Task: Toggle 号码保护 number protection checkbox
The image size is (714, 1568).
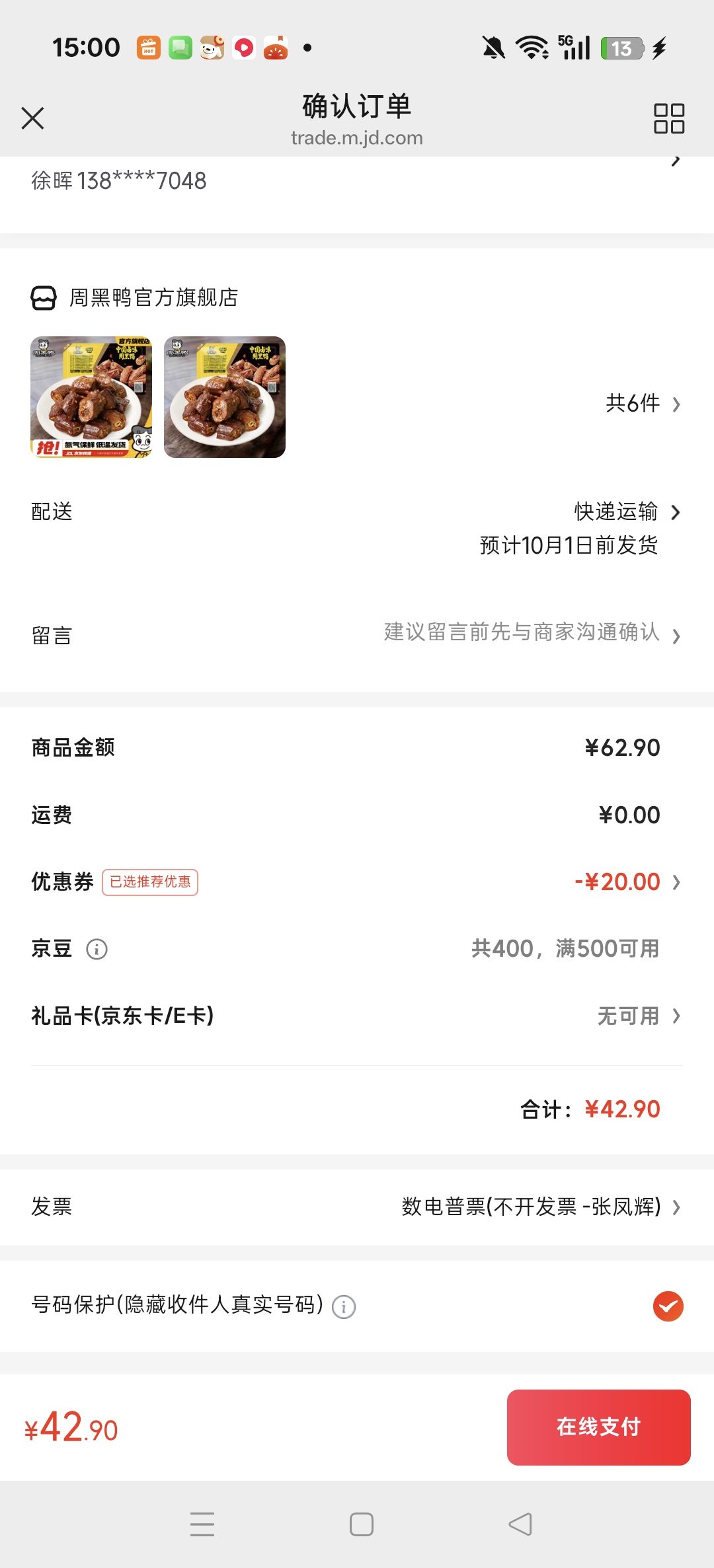Action: 668,1306
